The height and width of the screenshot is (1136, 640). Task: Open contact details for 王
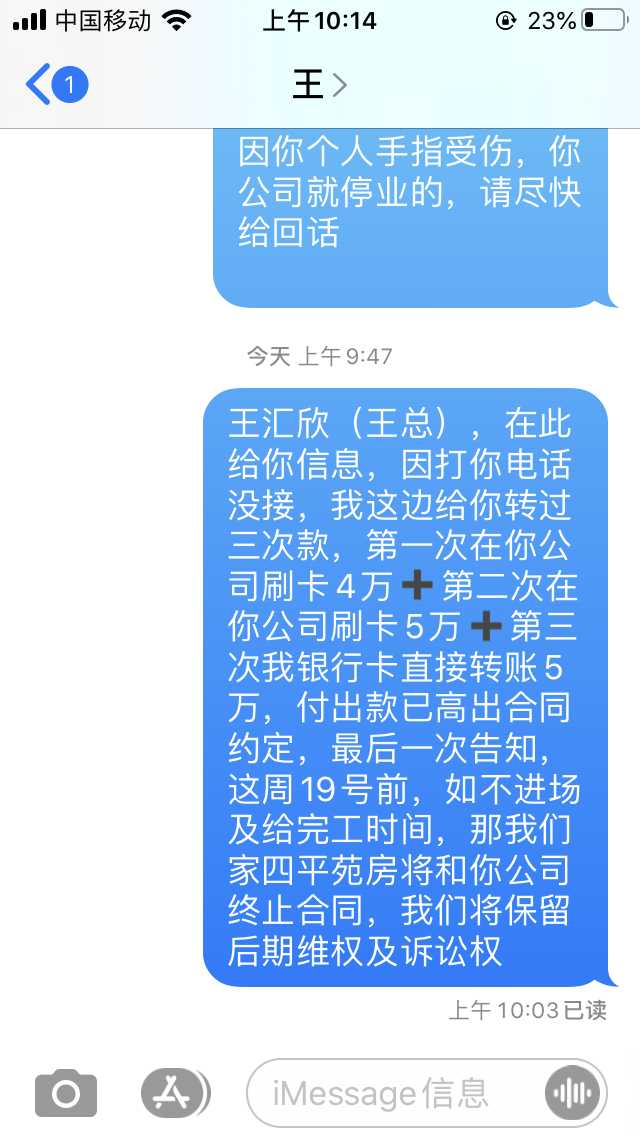click(x=318, y=85)
